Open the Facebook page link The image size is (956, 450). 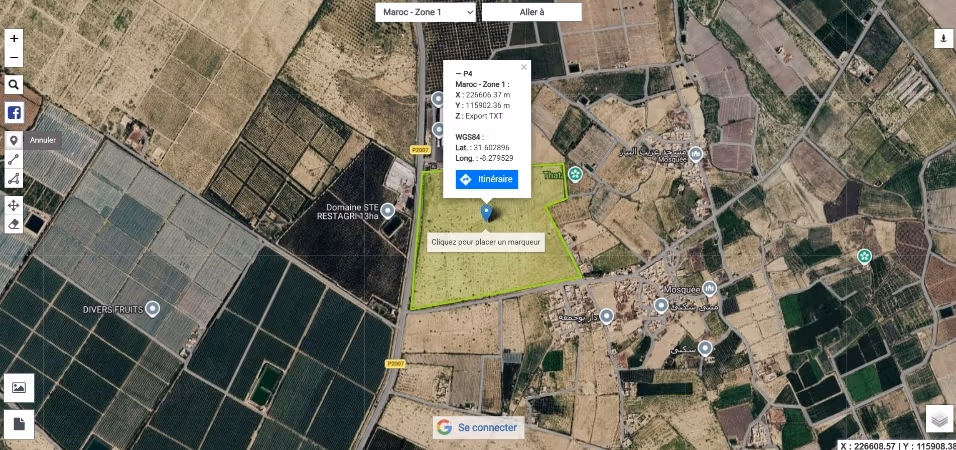[x=14, y=112]
